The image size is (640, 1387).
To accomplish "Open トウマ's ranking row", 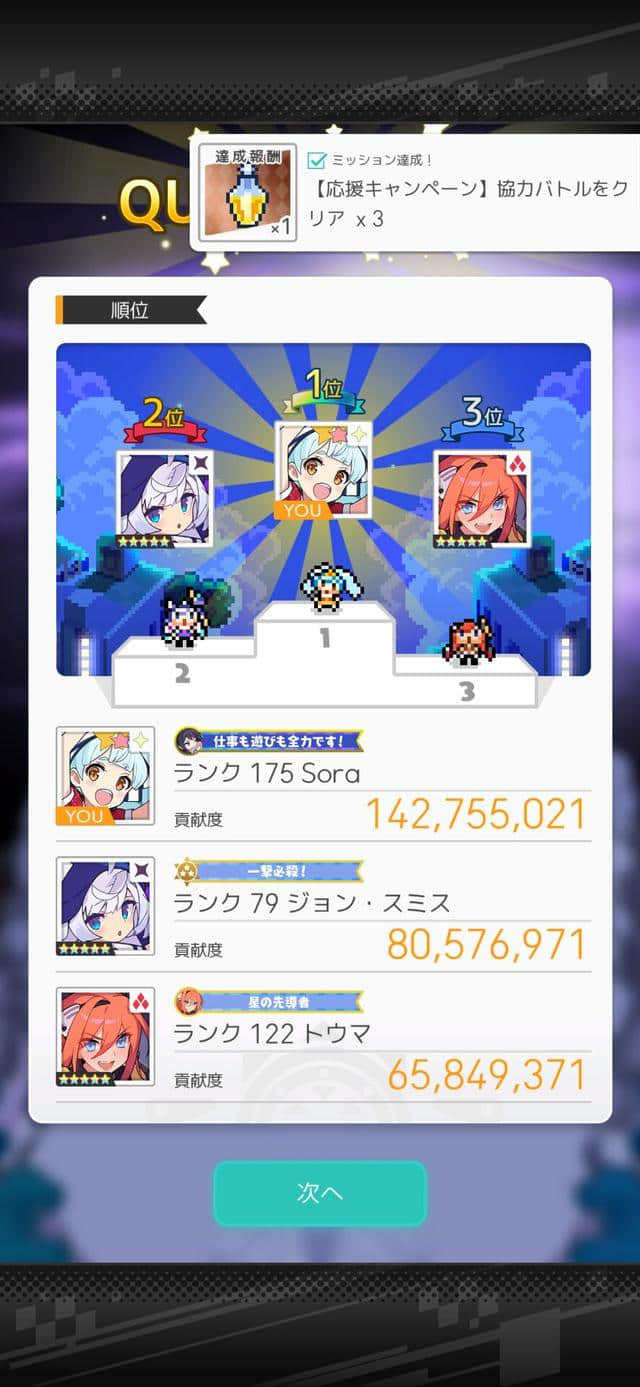I will (322, 1037).
